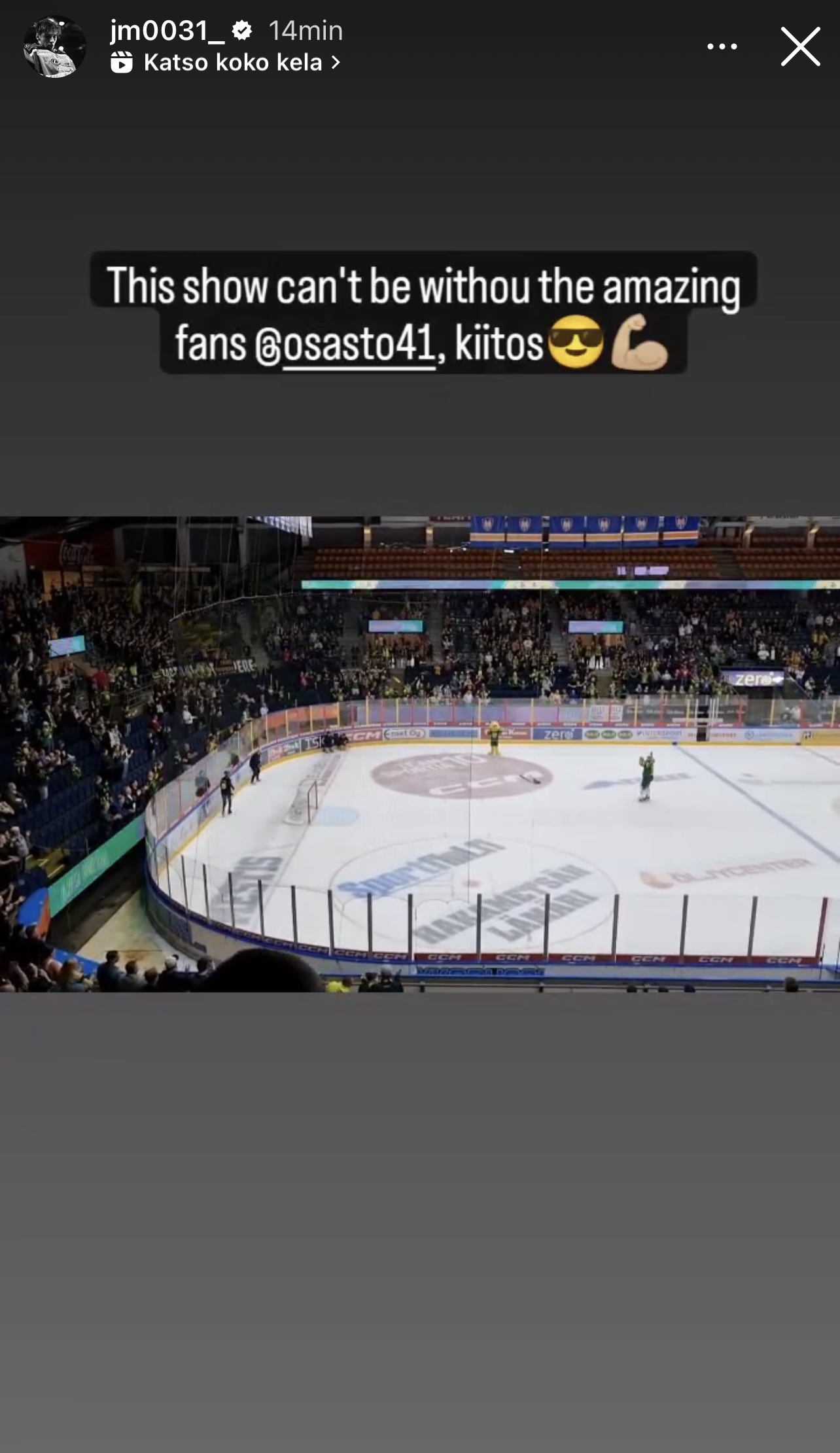Open the three-dot options menu
Image resolution: width=840 pixels, height=1453 pixels.
coord(722,46)
